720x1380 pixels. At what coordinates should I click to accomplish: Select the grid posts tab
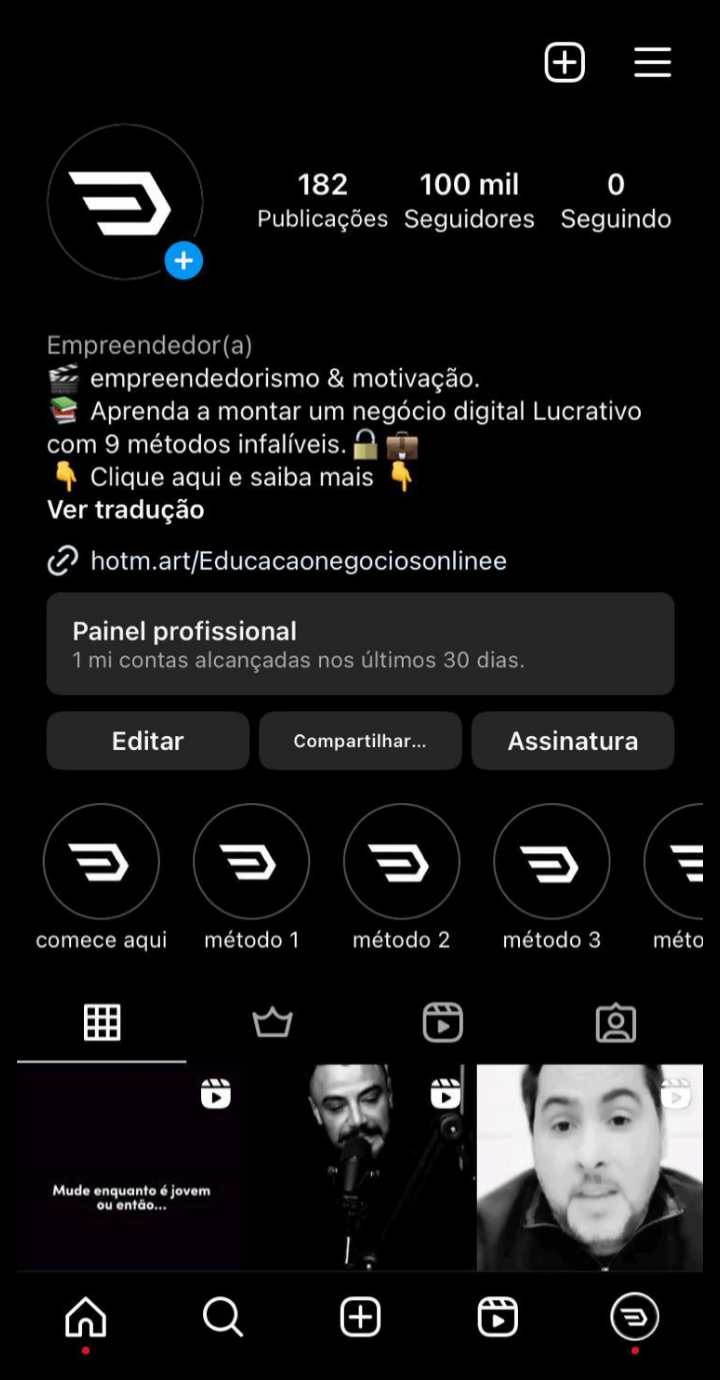click(x=100, y=1021)
